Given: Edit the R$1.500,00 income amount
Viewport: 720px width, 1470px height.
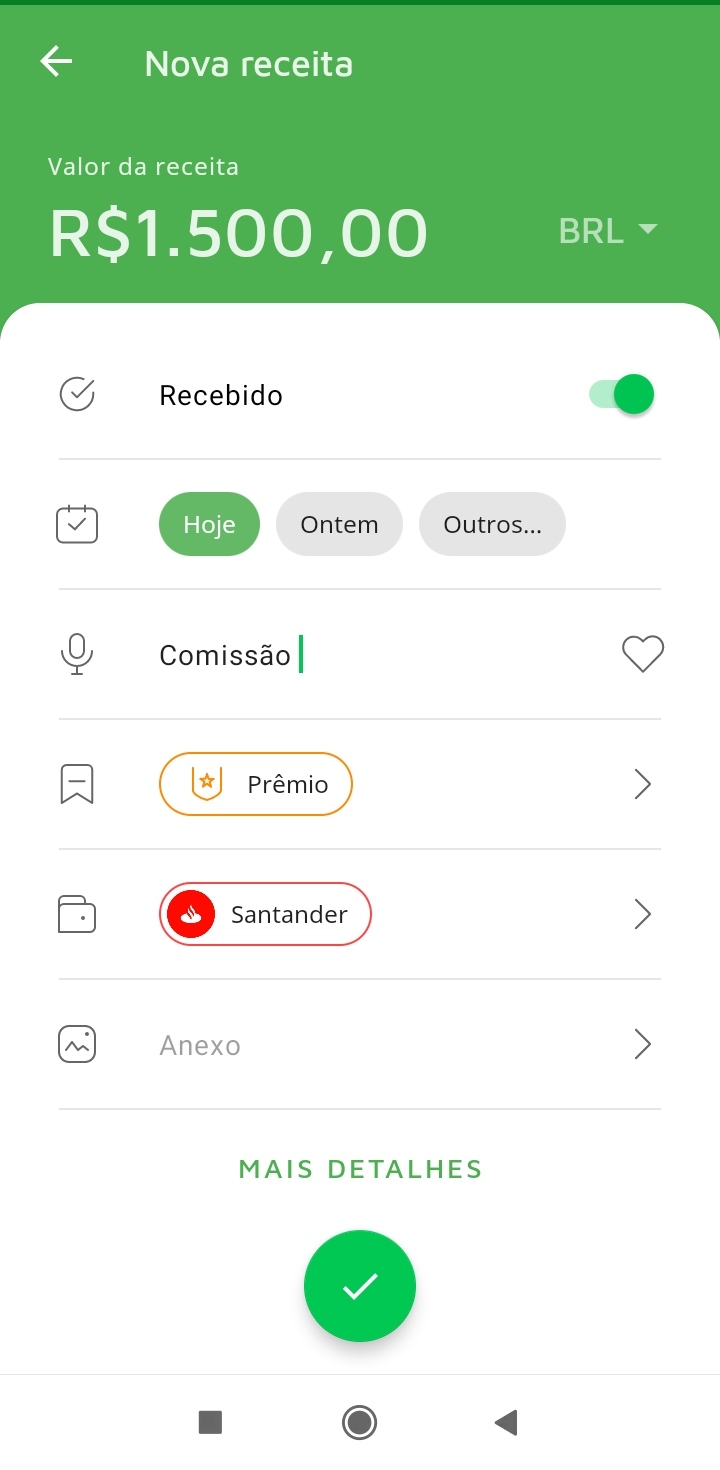Looking at the screenshot, I should point(238,234).
